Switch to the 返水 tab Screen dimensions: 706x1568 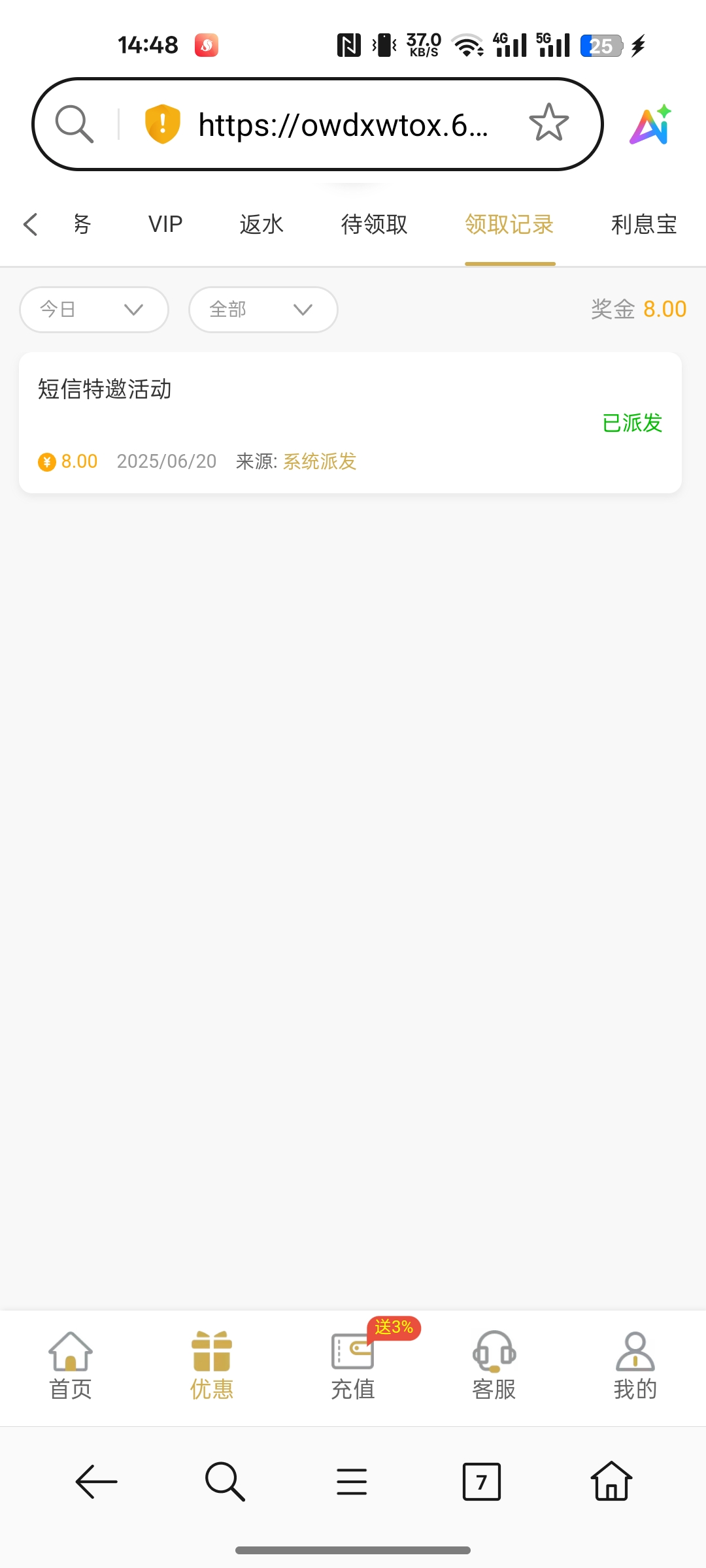(261, 224)
